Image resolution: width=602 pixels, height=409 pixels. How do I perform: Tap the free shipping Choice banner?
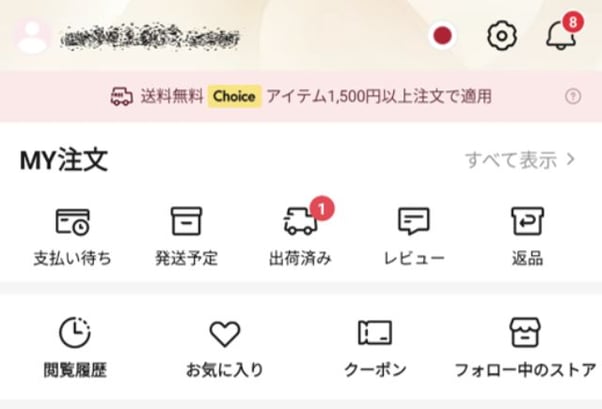[x=300, y=97]
